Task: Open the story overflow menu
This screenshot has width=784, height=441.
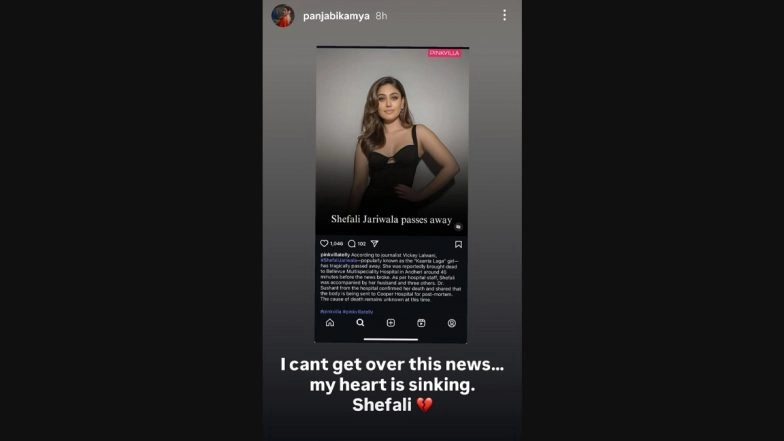Action: [504, 16]
